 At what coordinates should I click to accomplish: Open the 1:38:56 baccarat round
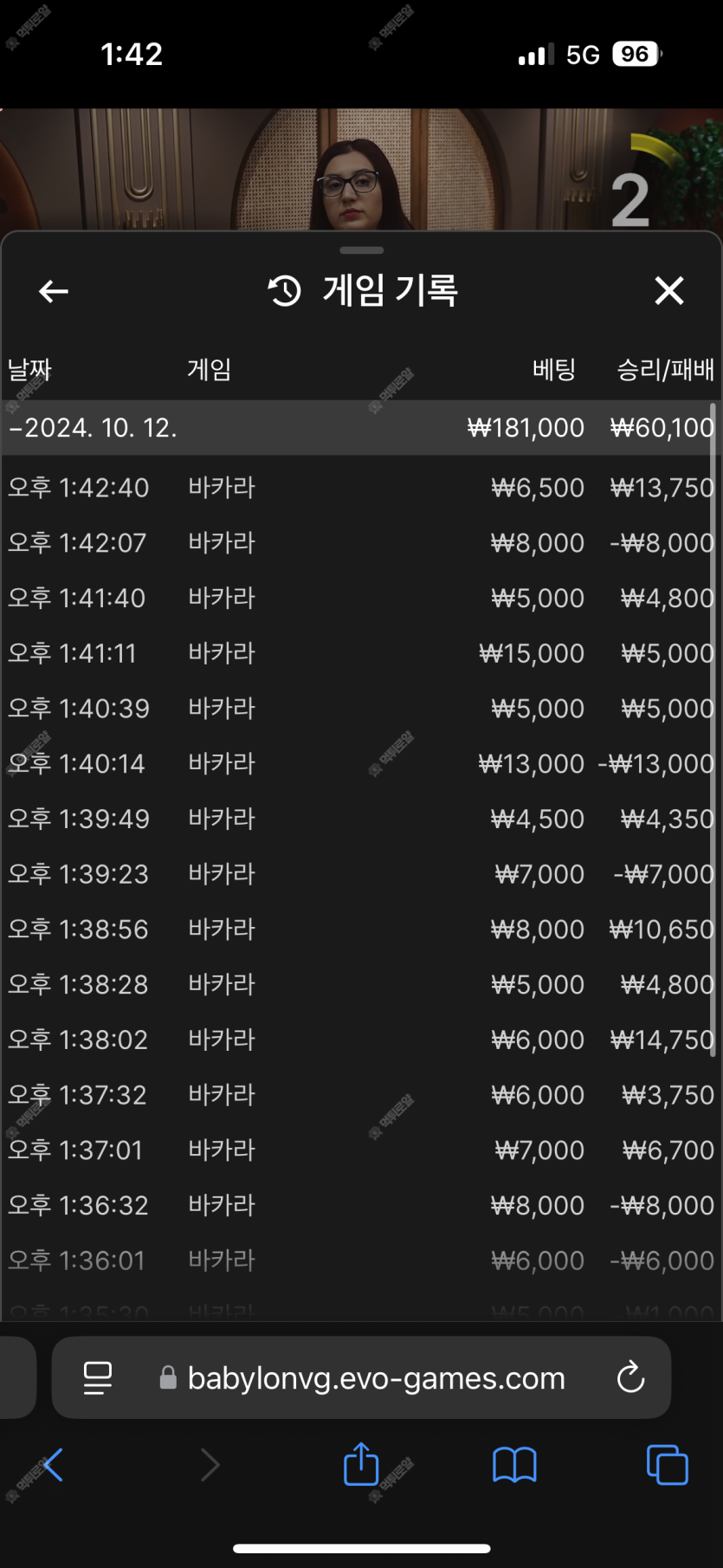click(361, 930)
